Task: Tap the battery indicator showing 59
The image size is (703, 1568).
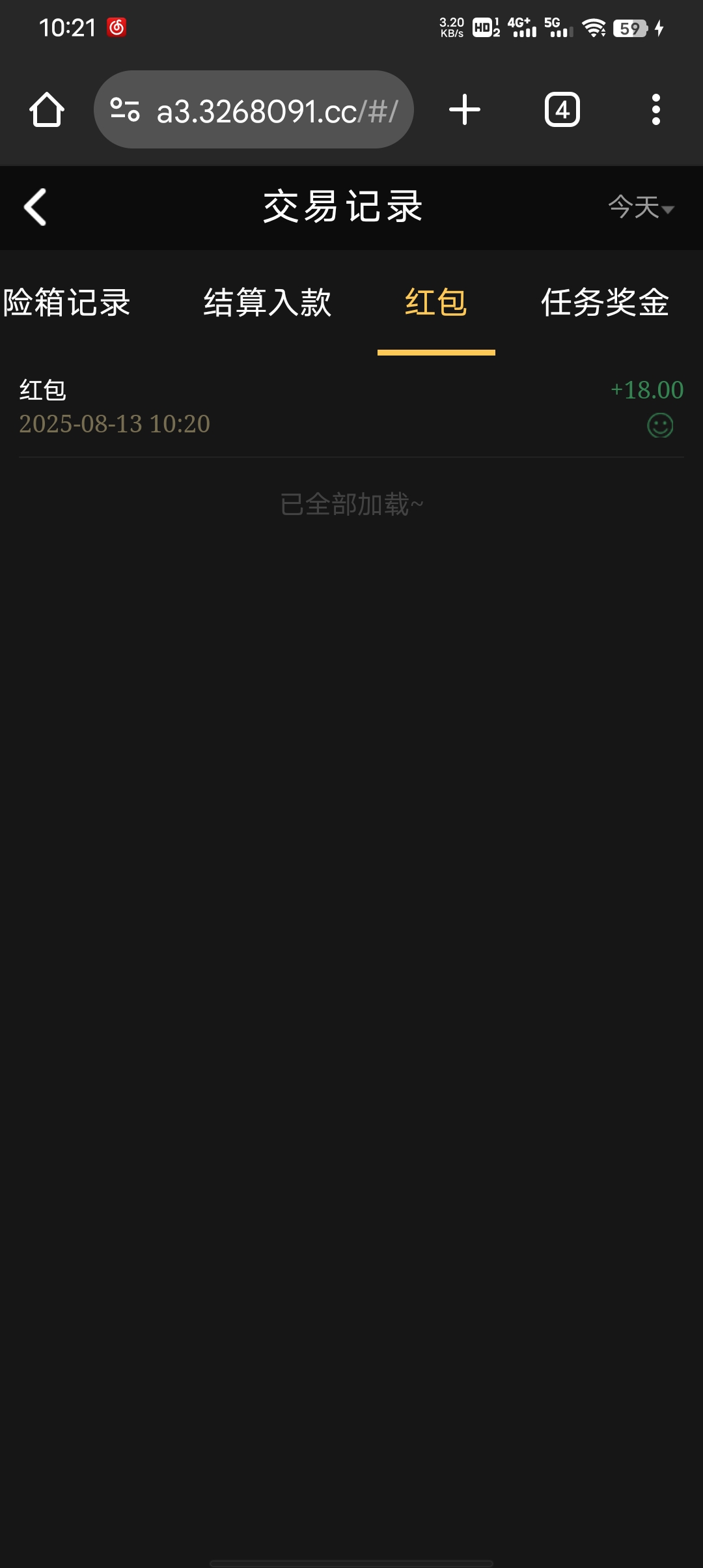Action: click(627, 27)
